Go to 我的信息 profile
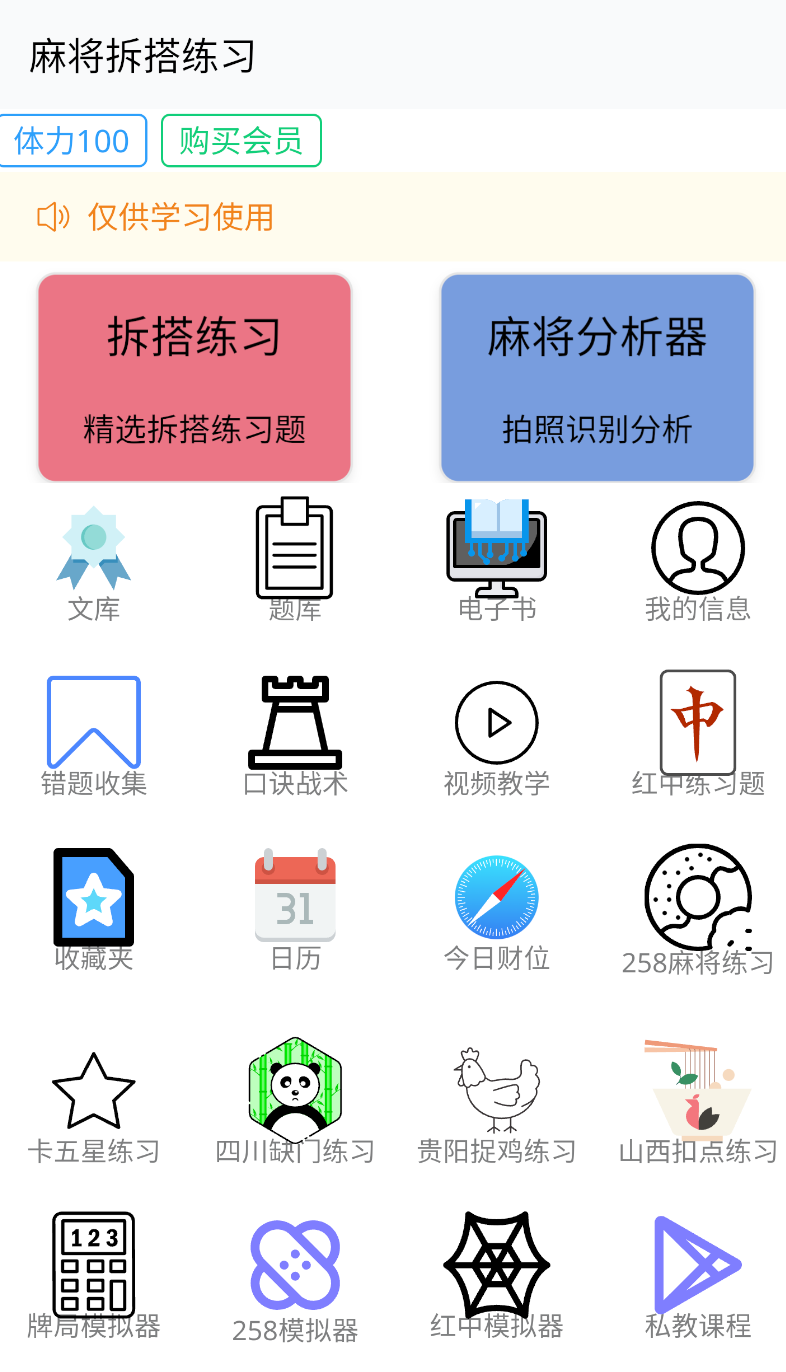 698,562
